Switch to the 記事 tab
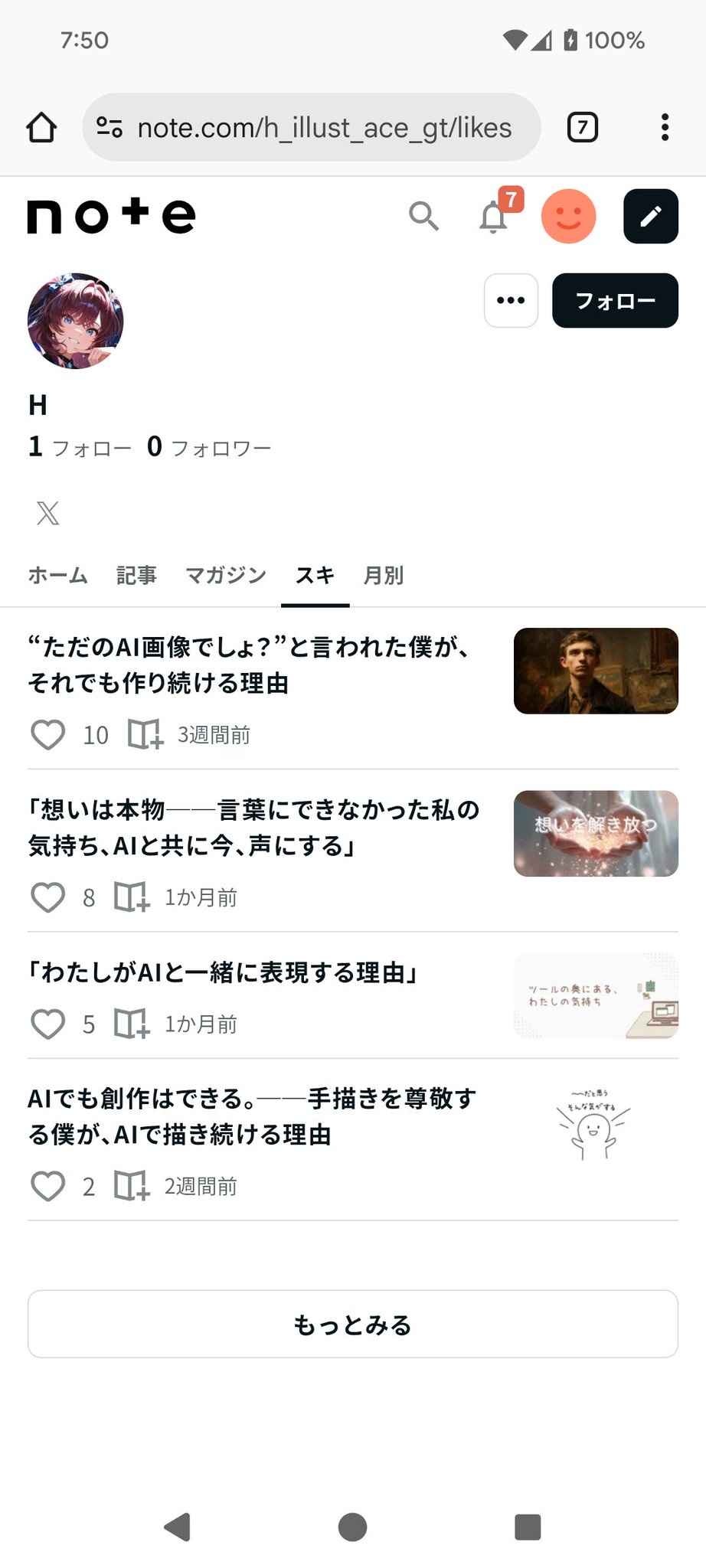Image resolution: width=706 pixels, height=1568 pixels. point(136,575)
